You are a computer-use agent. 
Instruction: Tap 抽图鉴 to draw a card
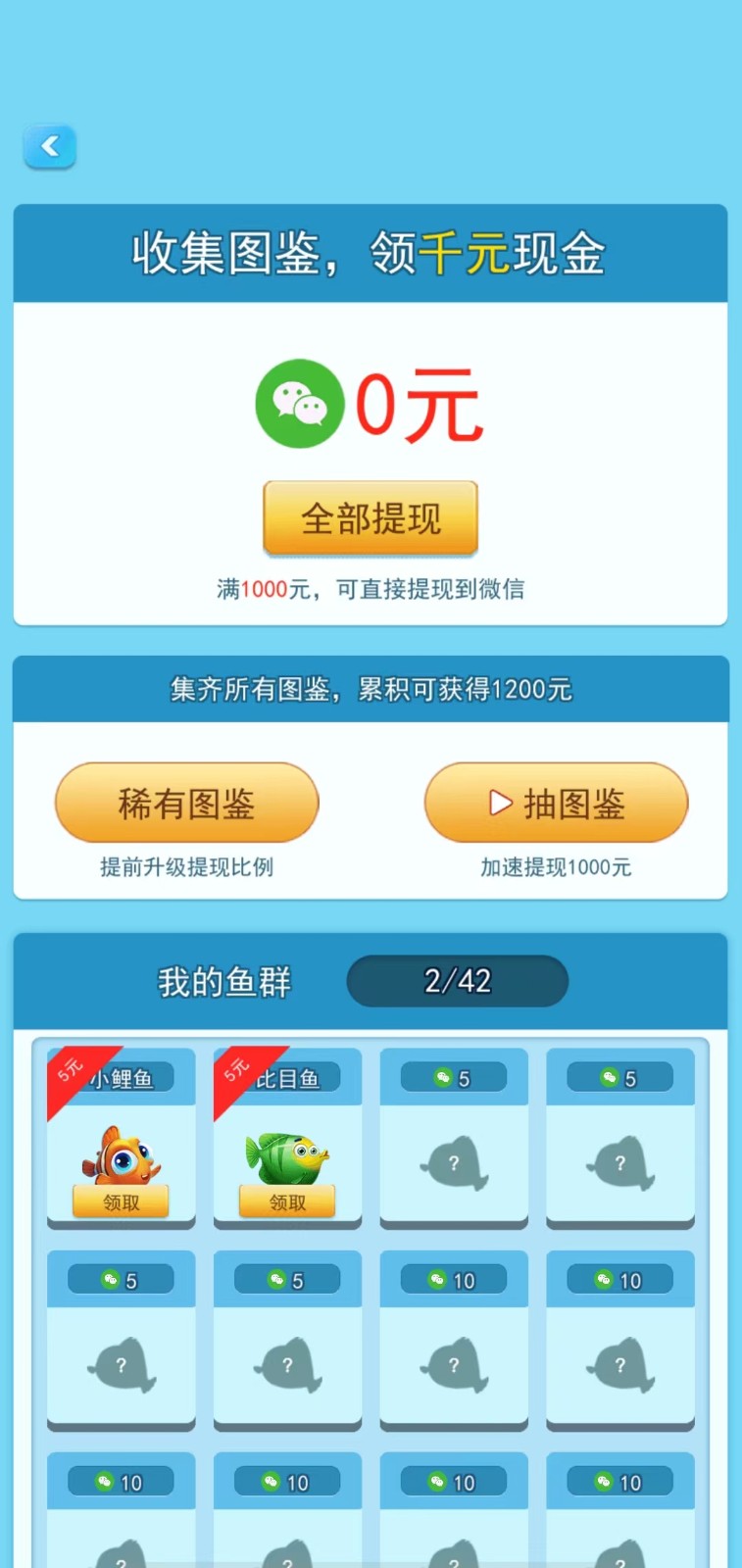point(556,803)
